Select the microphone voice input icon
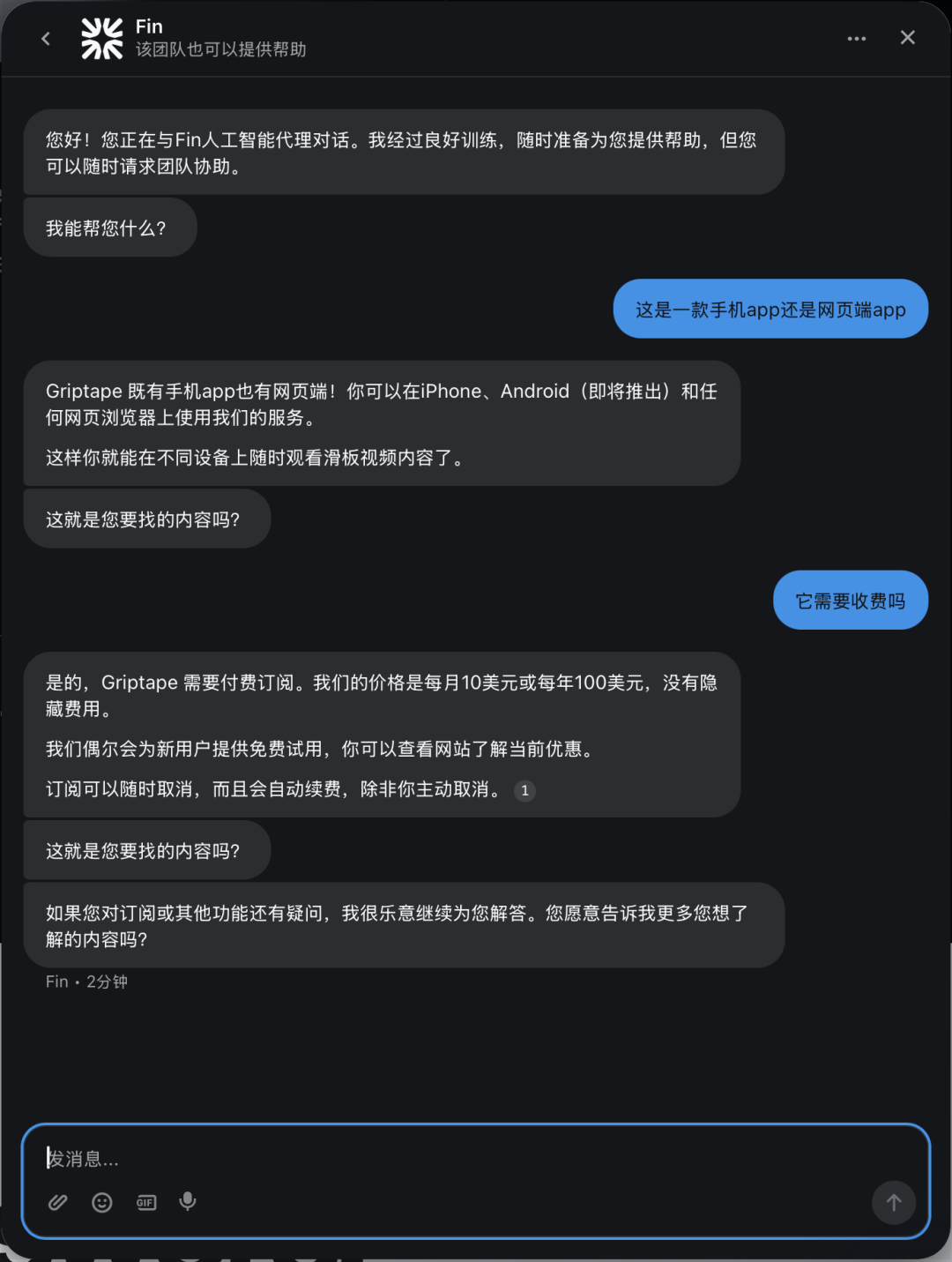The height and width of the screenshot is (1262, 952). [x=187, y=1202]
